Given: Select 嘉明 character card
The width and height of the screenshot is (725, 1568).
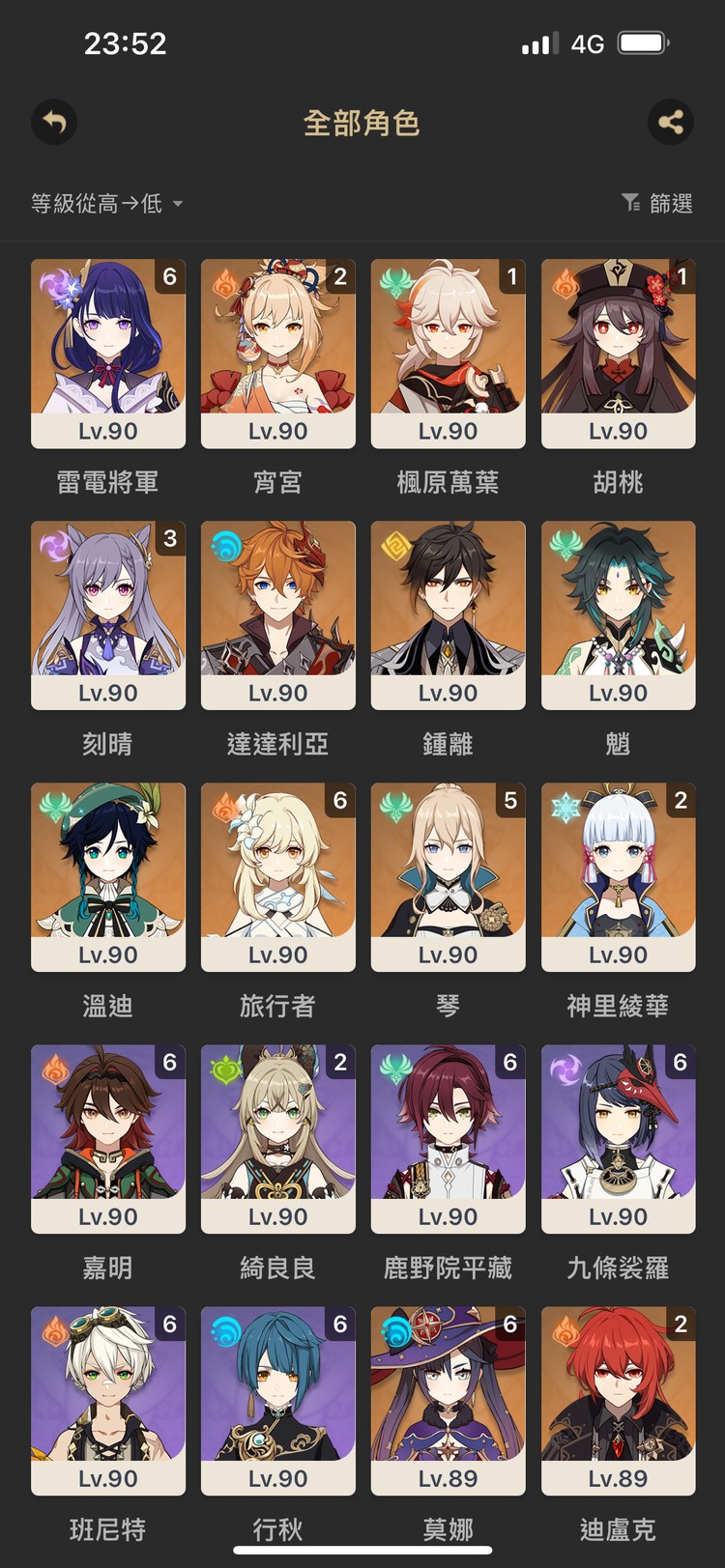Looking at the screenshot, I should click(108, 1138).
